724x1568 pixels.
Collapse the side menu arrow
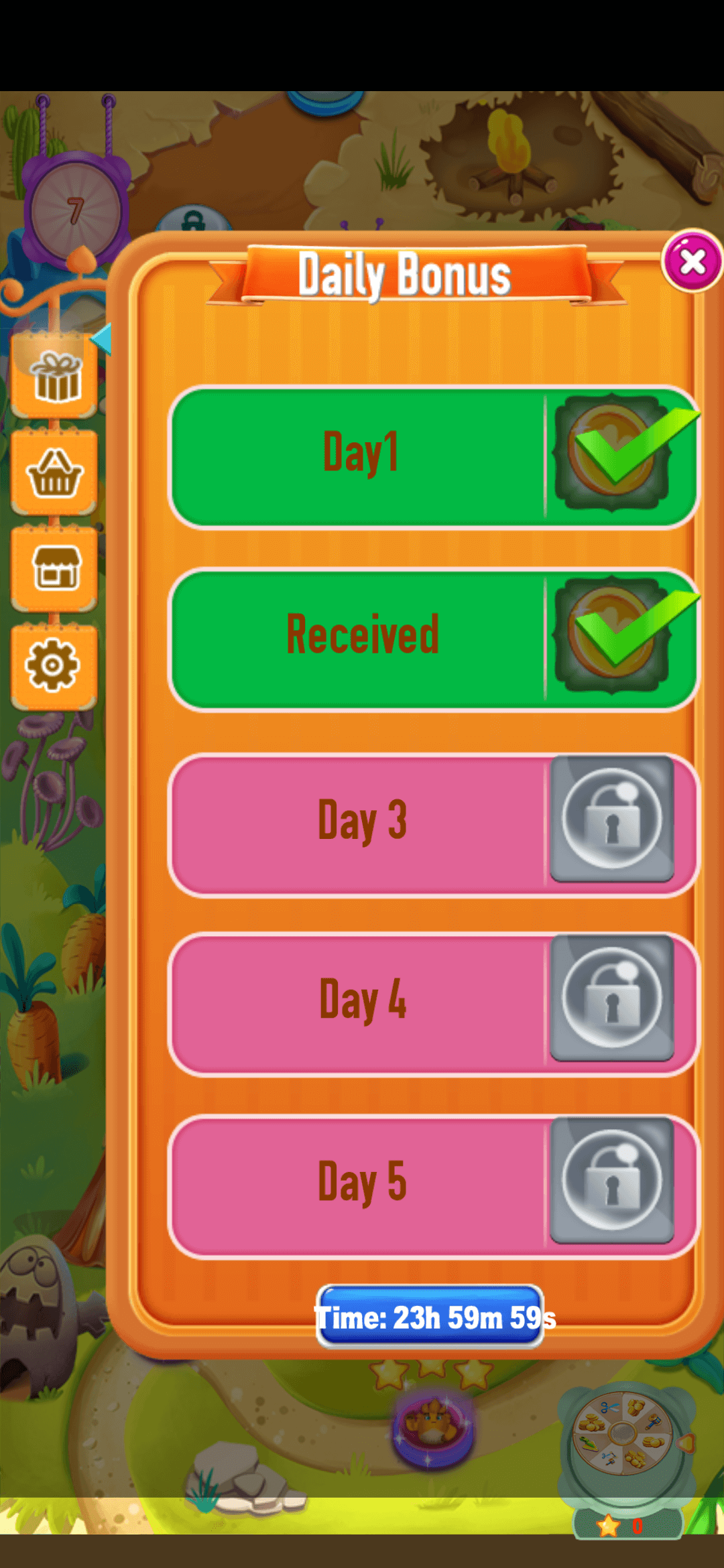101,339
